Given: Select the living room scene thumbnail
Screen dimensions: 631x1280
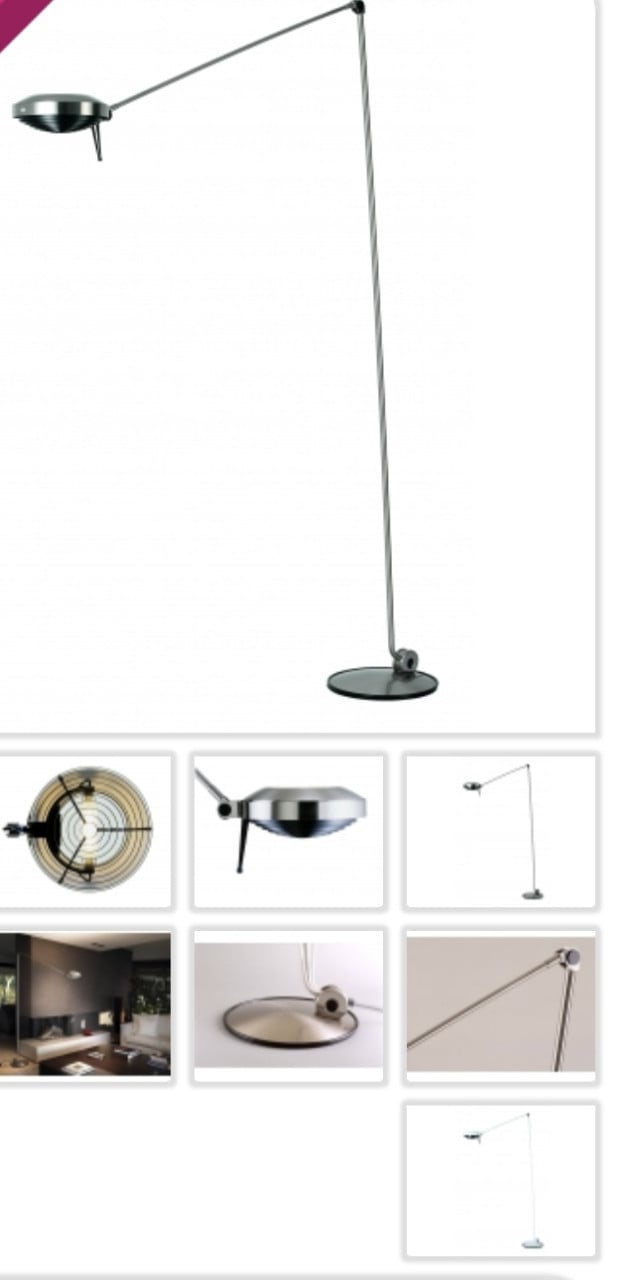Looking at the screenshot, I should [86, 1004].
